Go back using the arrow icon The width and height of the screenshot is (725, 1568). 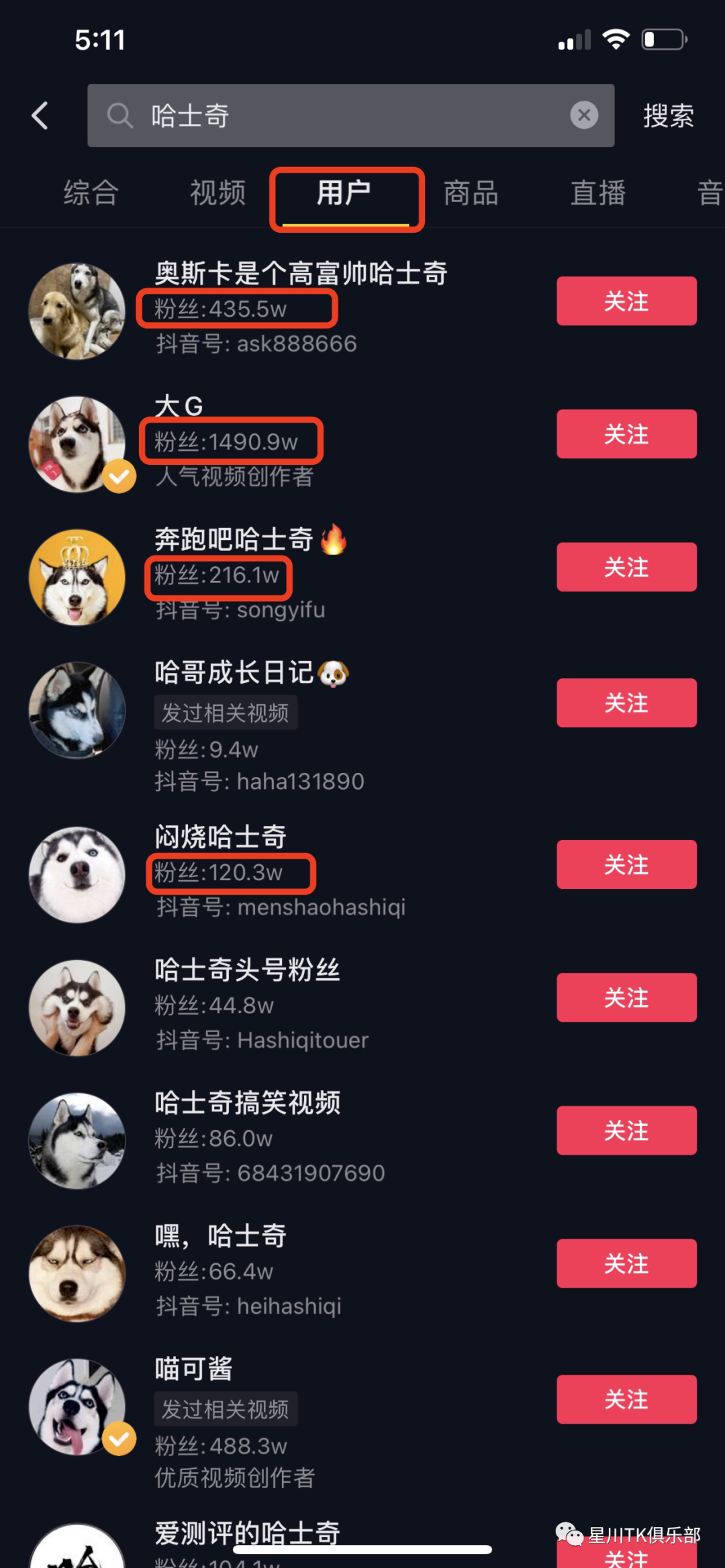(x=40, y=115)
